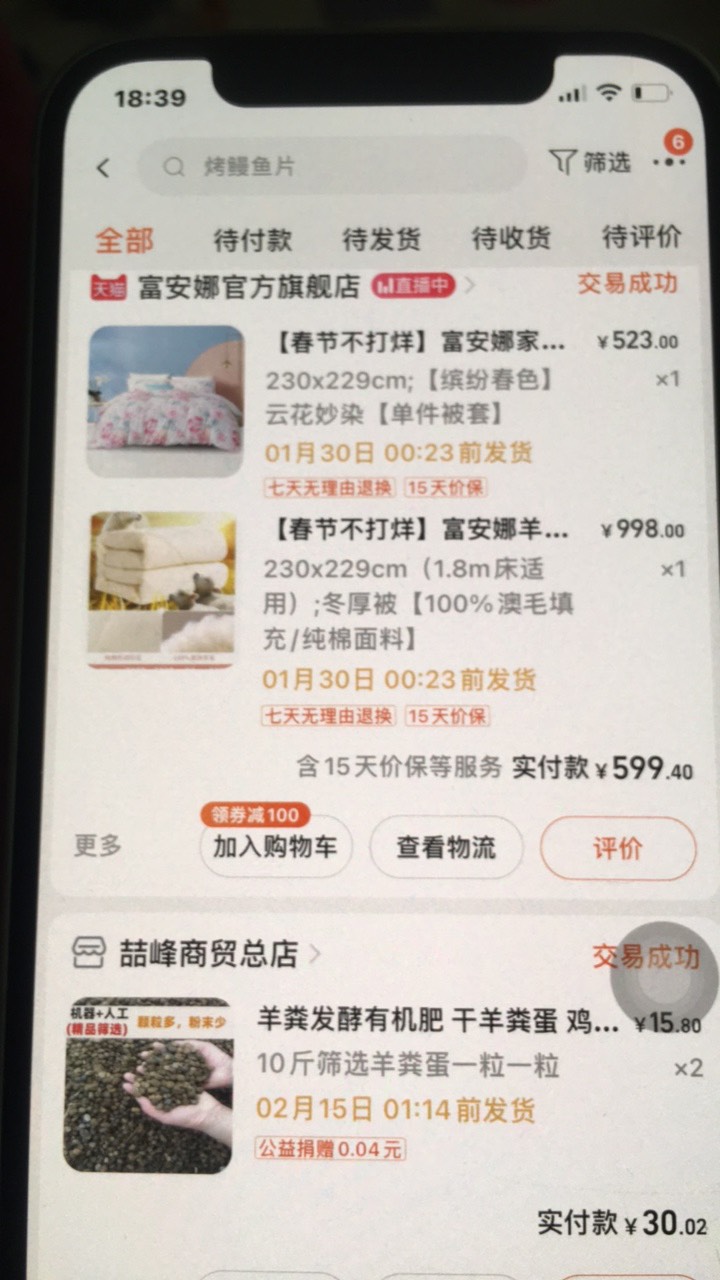Switch to the 待收货 tab
Screen dimensions: 720x1280
tap(510, 239)
